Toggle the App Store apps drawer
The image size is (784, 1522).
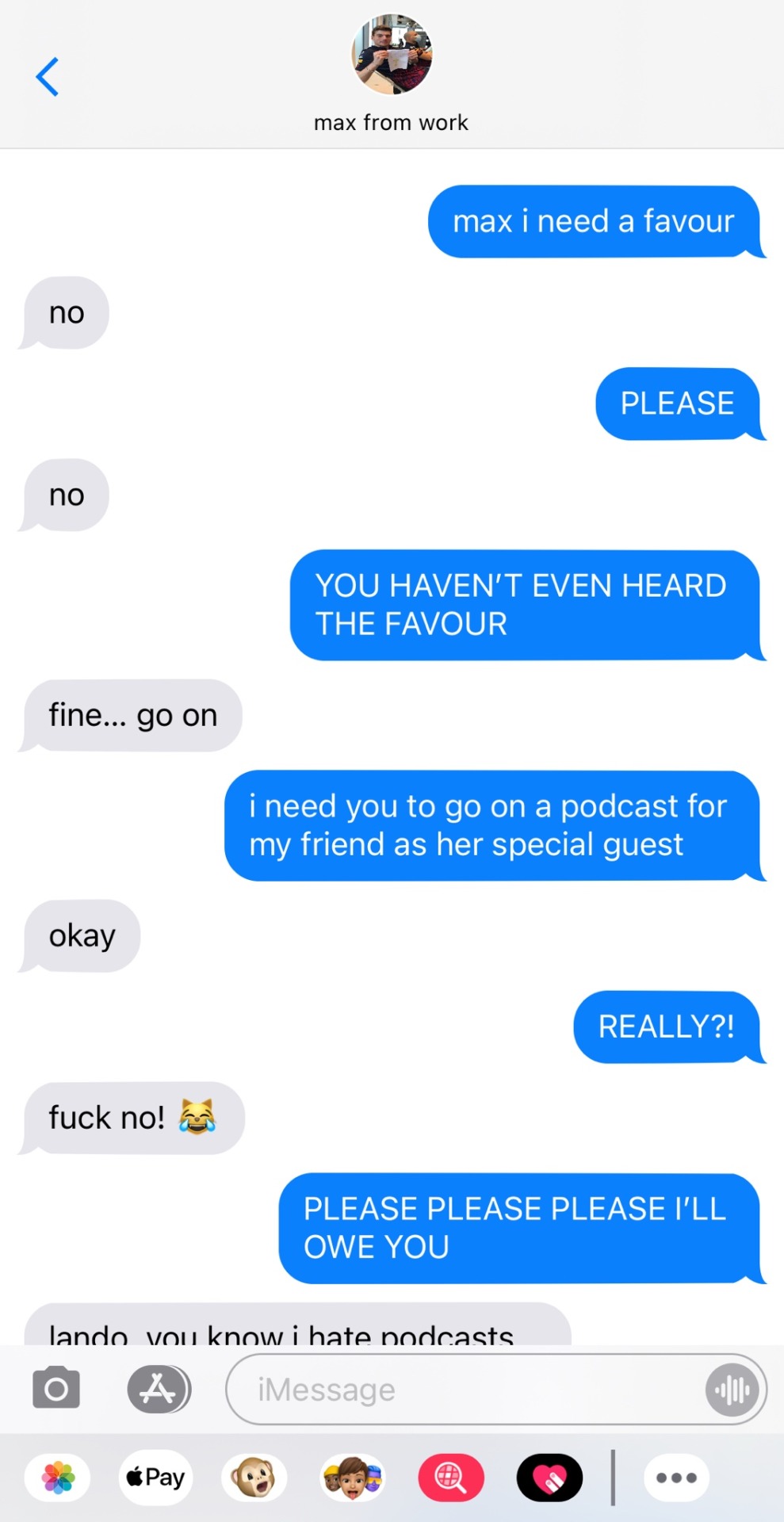coord(159,1388)
